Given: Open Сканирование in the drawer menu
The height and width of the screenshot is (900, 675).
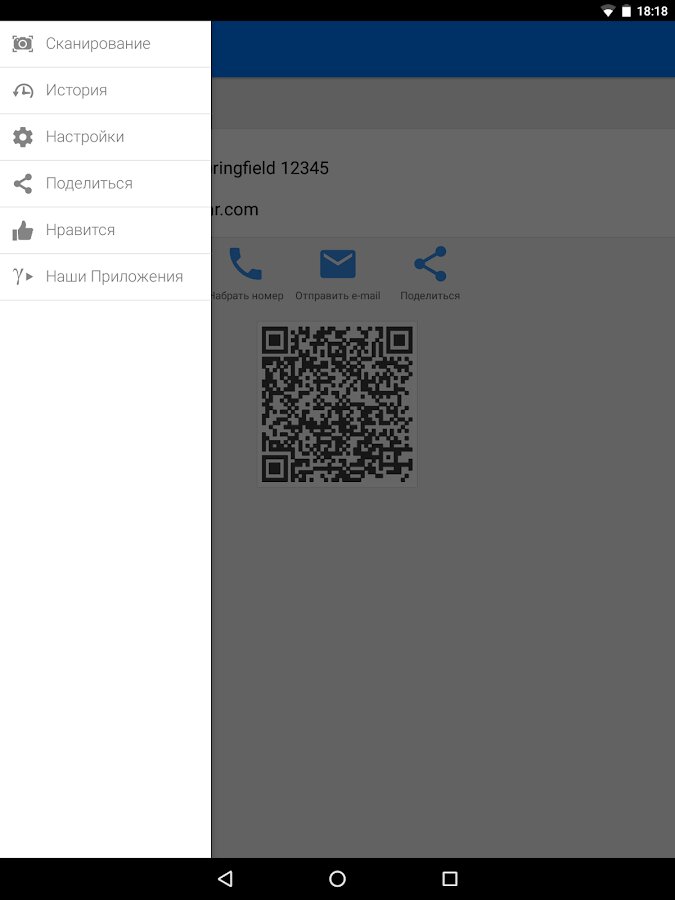Looking at the screenshot, I should [x=98, y=44].
